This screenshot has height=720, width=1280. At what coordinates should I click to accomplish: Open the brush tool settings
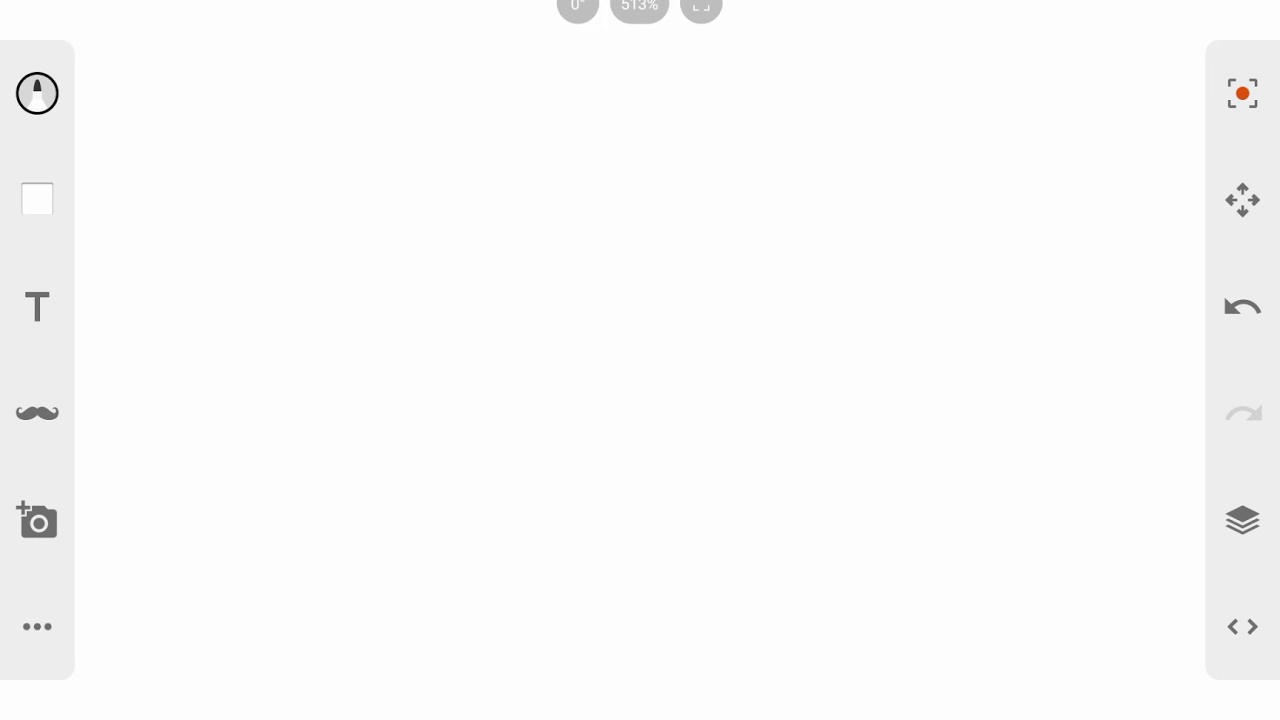coord(37,93)
